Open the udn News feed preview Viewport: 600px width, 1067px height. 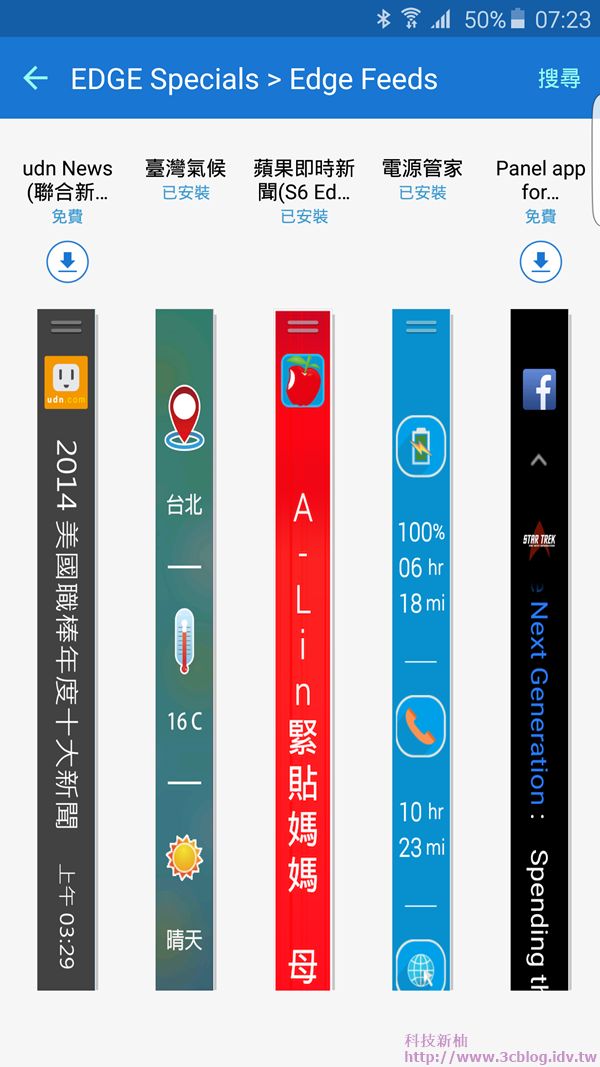tap(66, 650)
